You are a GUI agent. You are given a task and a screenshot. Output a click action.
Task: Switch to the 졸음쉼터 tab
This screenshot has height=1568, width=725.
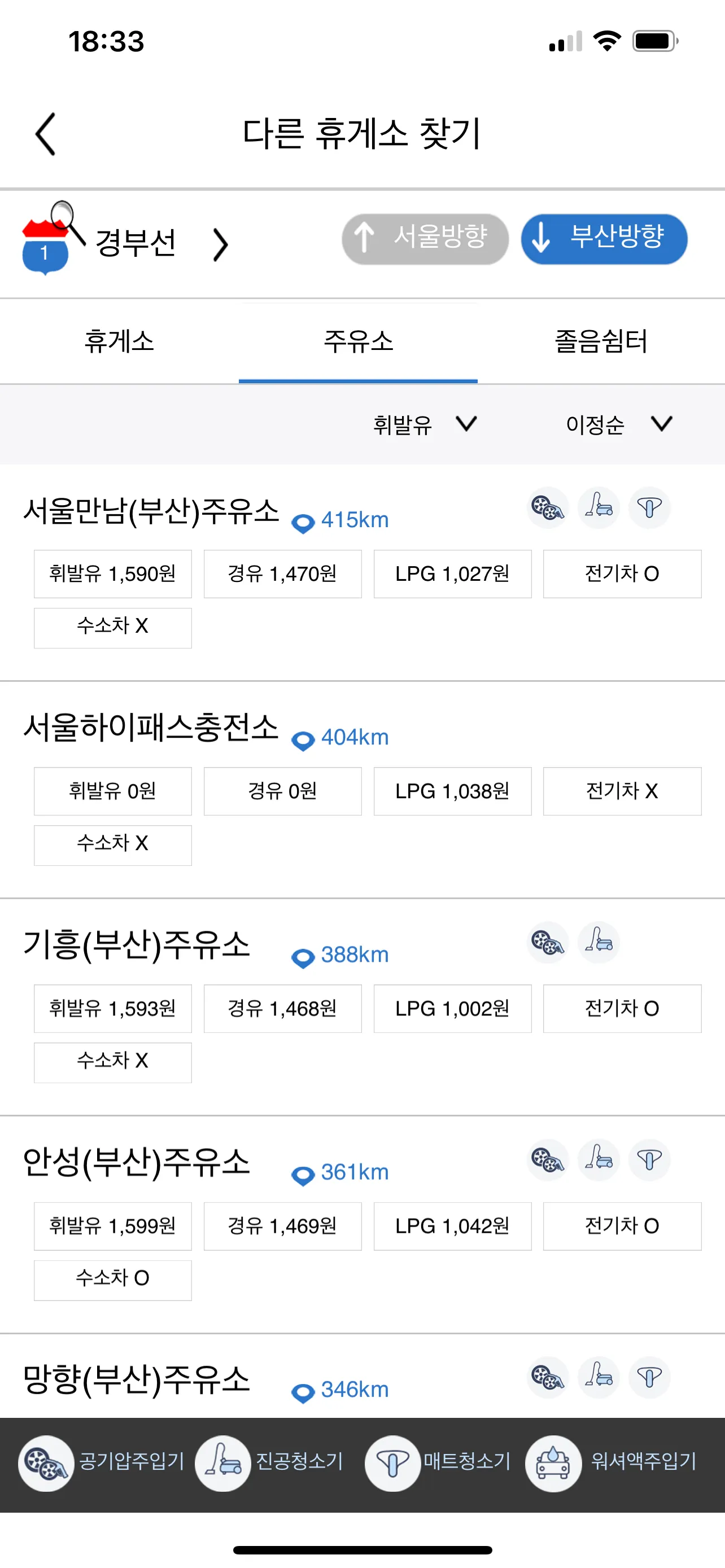pyautogui.click(x=601, y=341)
